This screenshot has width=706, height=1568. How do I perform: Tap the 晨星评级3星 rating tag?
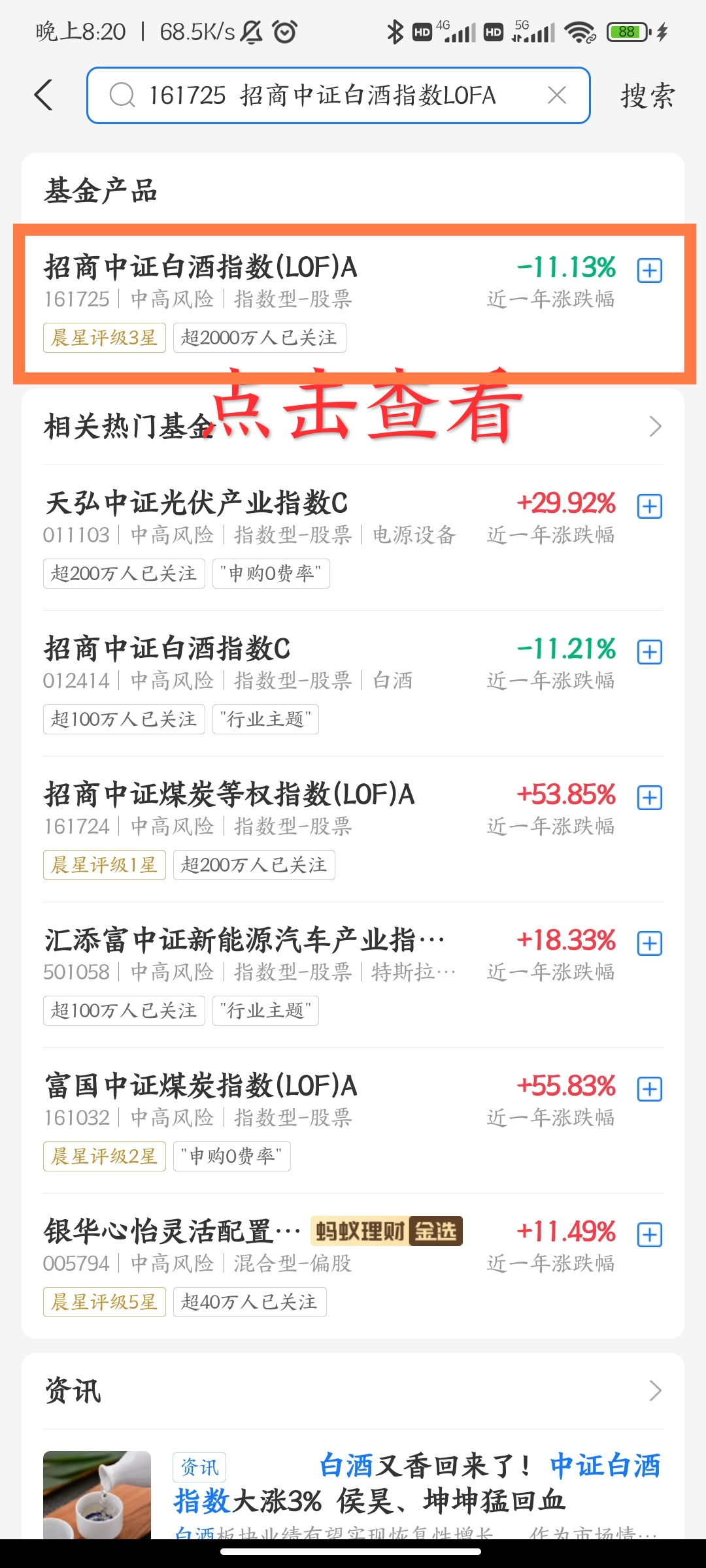tap(103, 337)
